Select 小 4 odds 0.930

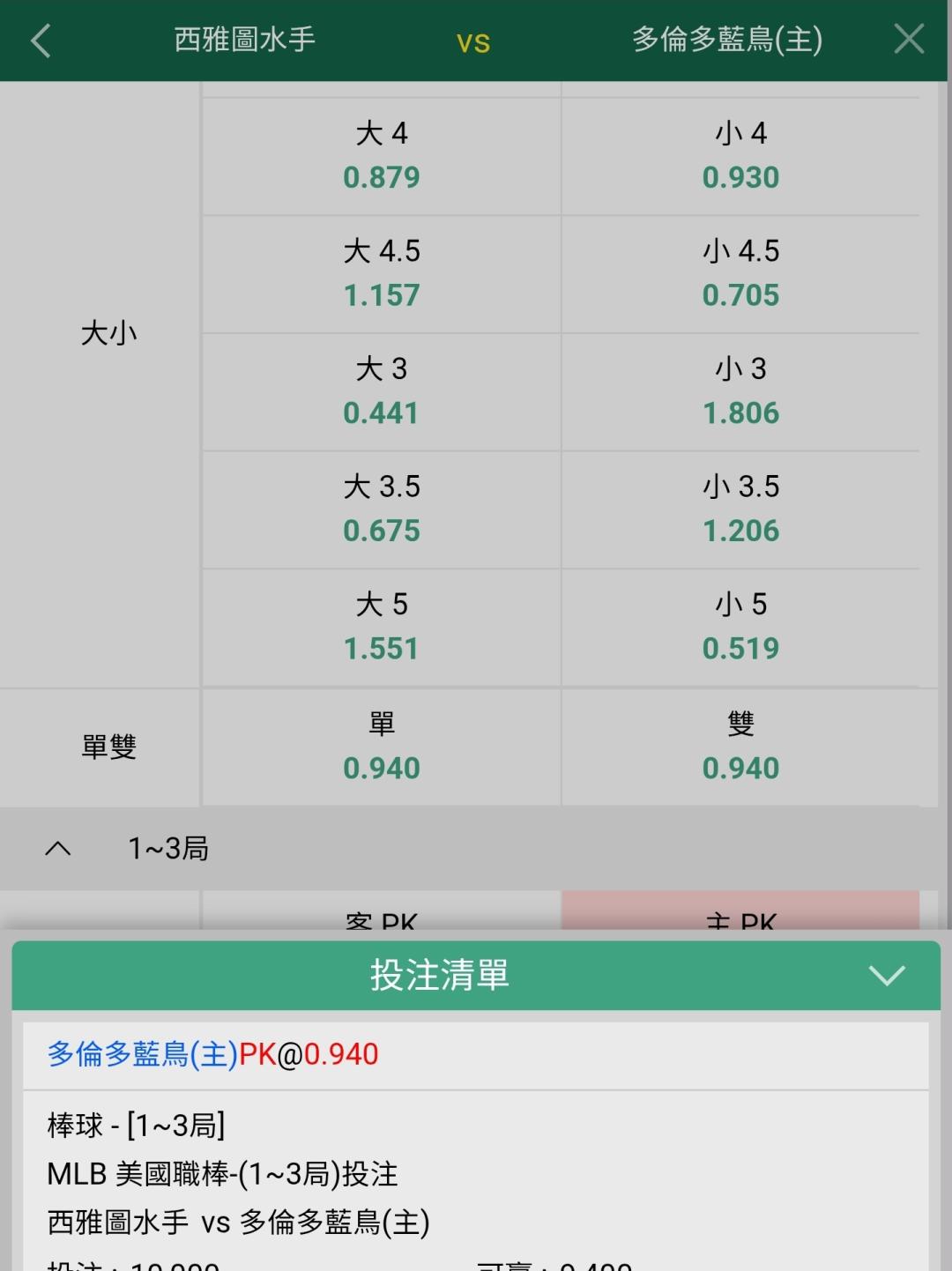pos(740,156)
